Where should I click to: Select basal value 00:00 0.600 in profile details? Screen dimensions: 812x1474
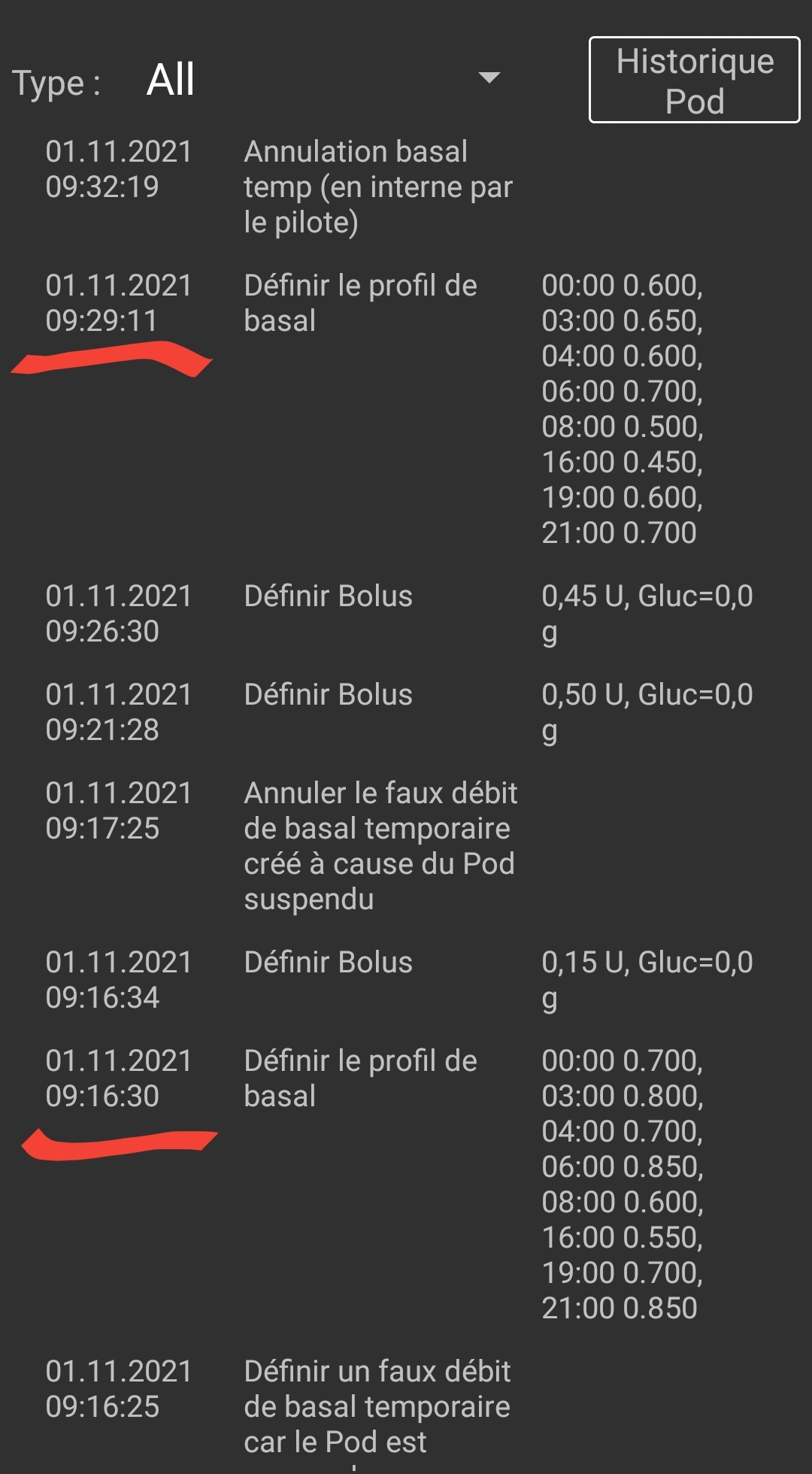pos(623,285)
